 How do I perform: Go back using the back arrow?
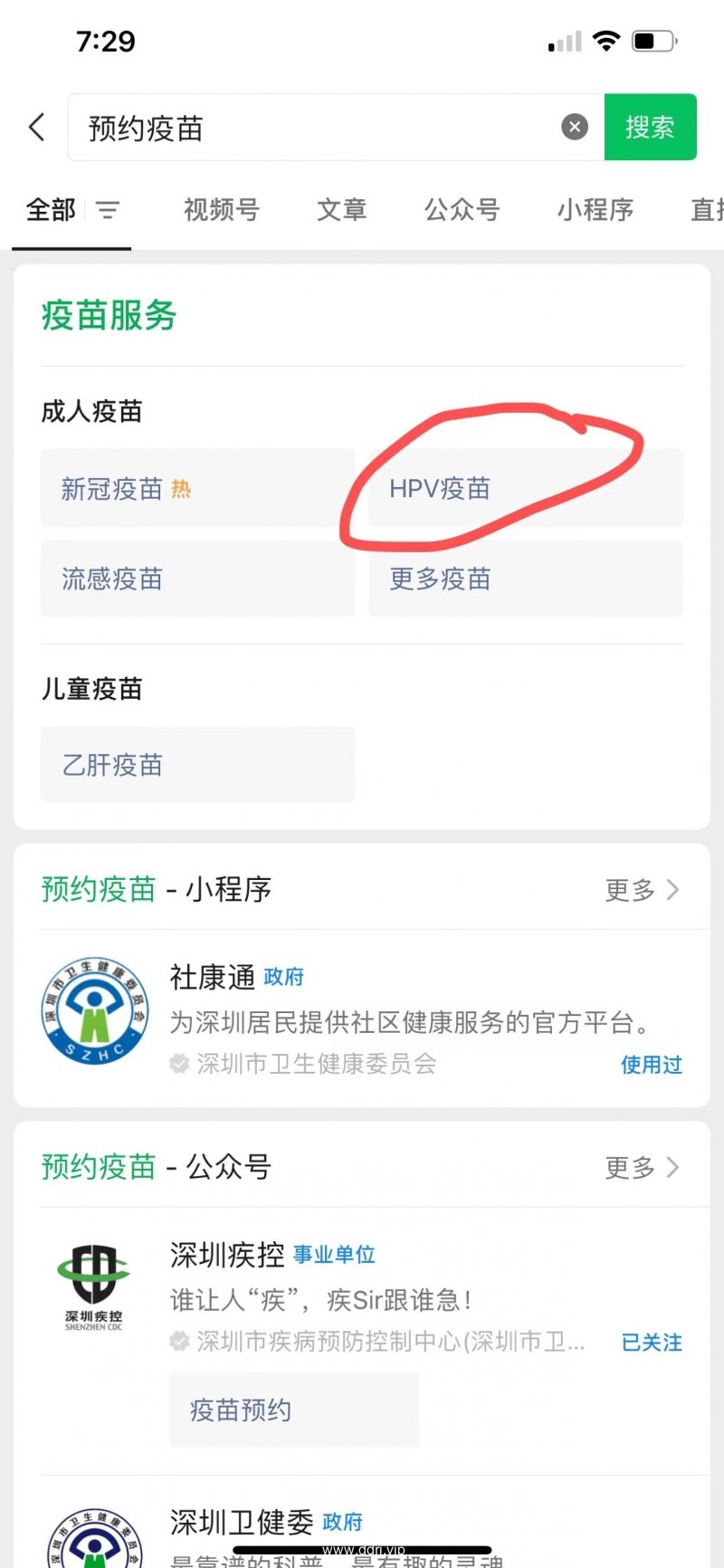[37, 127]
